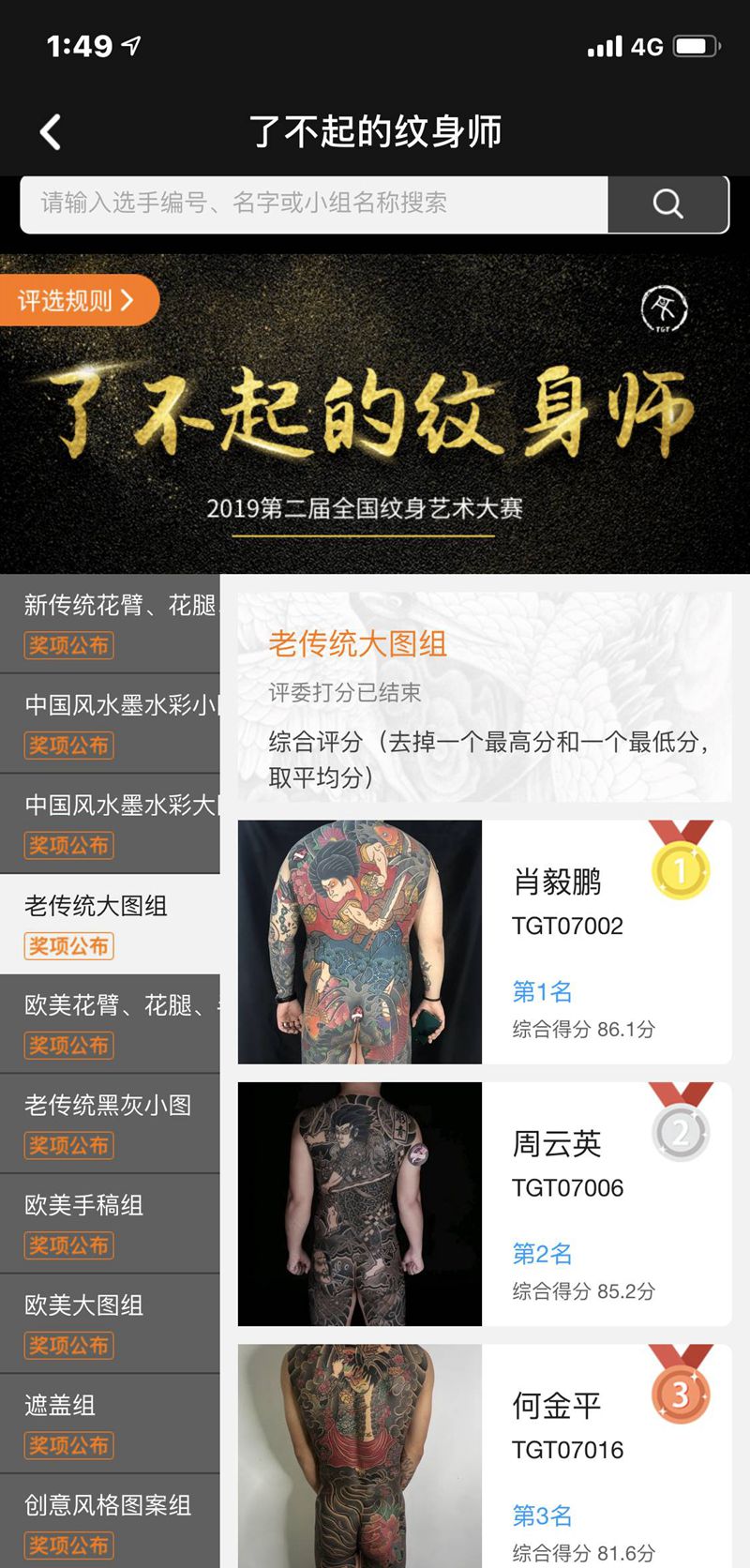View 何金平's third-place entry card
This screenshot has height=1568, width=750.
484,1455
